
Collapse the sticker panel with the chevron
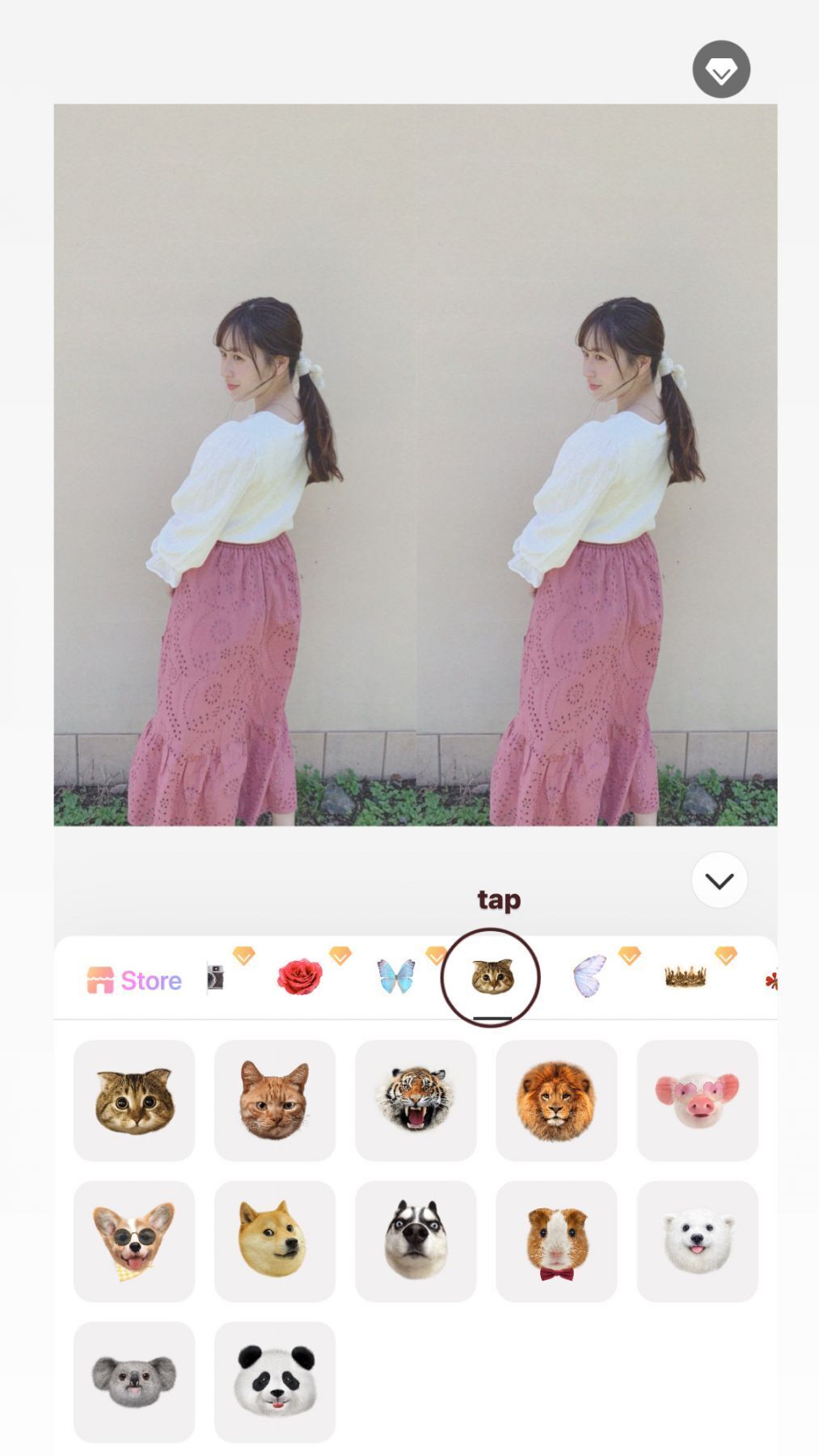[719, 880]
